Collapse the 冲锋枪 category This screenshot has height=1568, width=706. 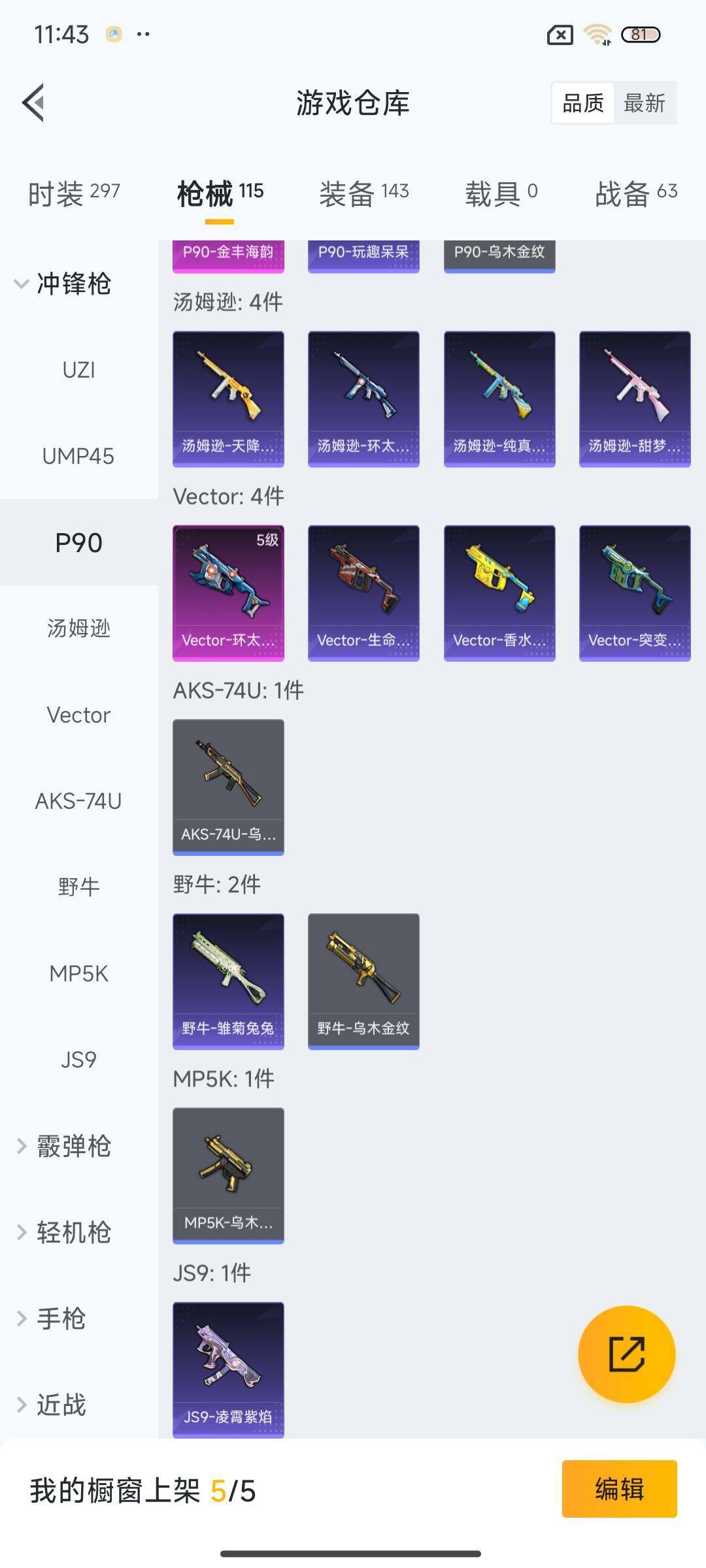pyautogui.click(x=65, y=284)
